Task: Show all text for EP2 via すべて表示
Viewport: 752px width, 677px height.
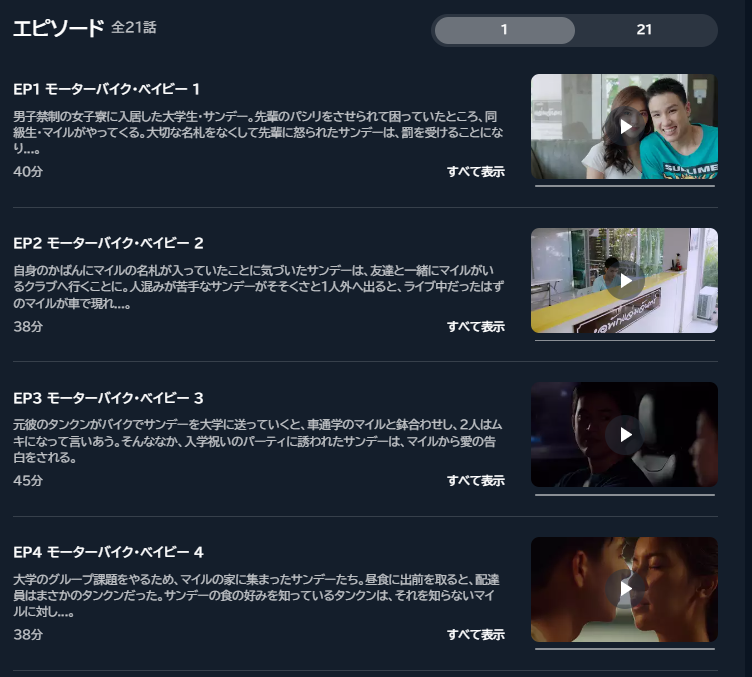Action: coord(476,326)
